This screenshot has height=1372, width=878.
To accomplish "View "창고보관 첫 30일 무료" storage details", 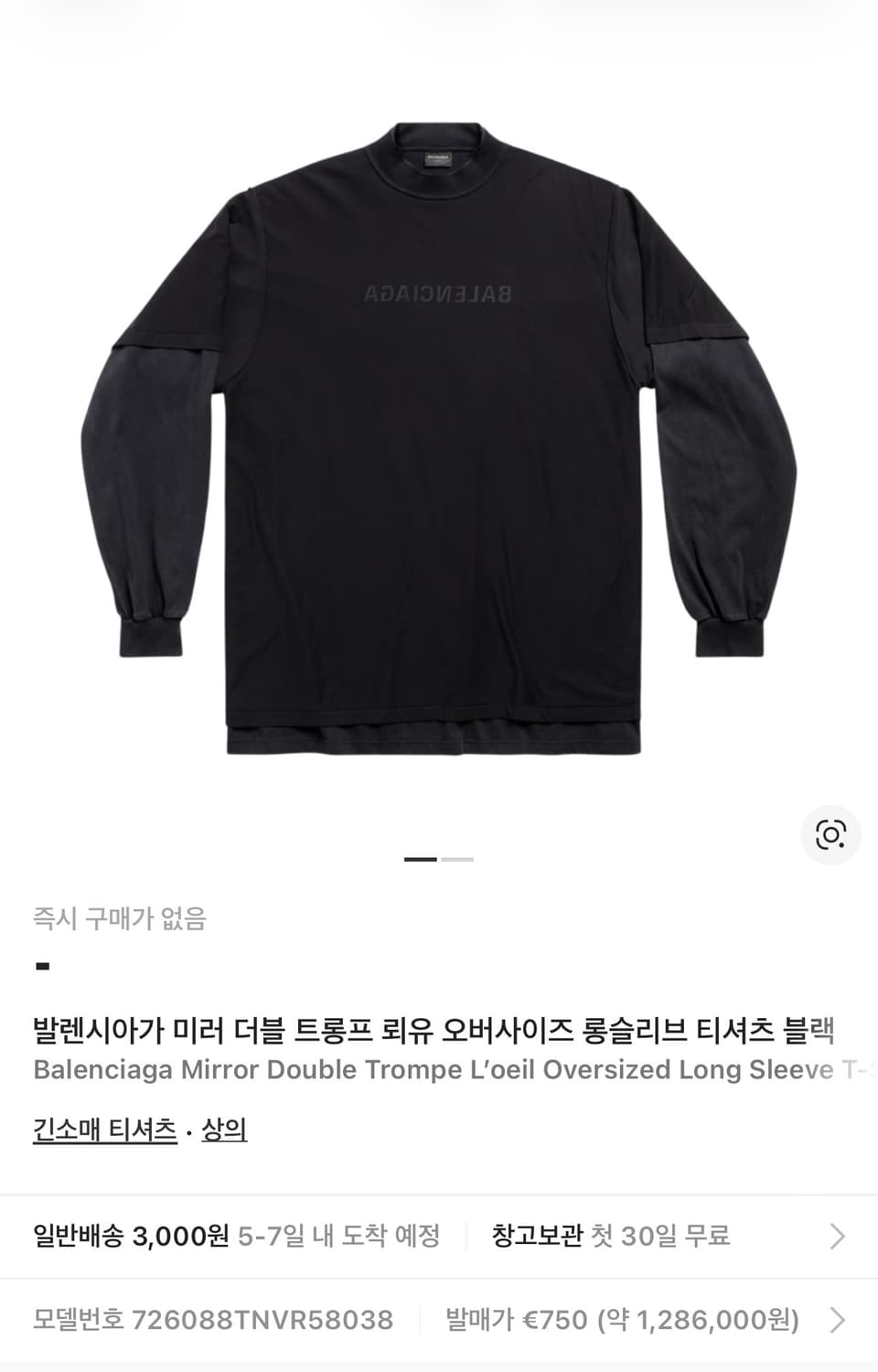I will tap(611, 1237).
